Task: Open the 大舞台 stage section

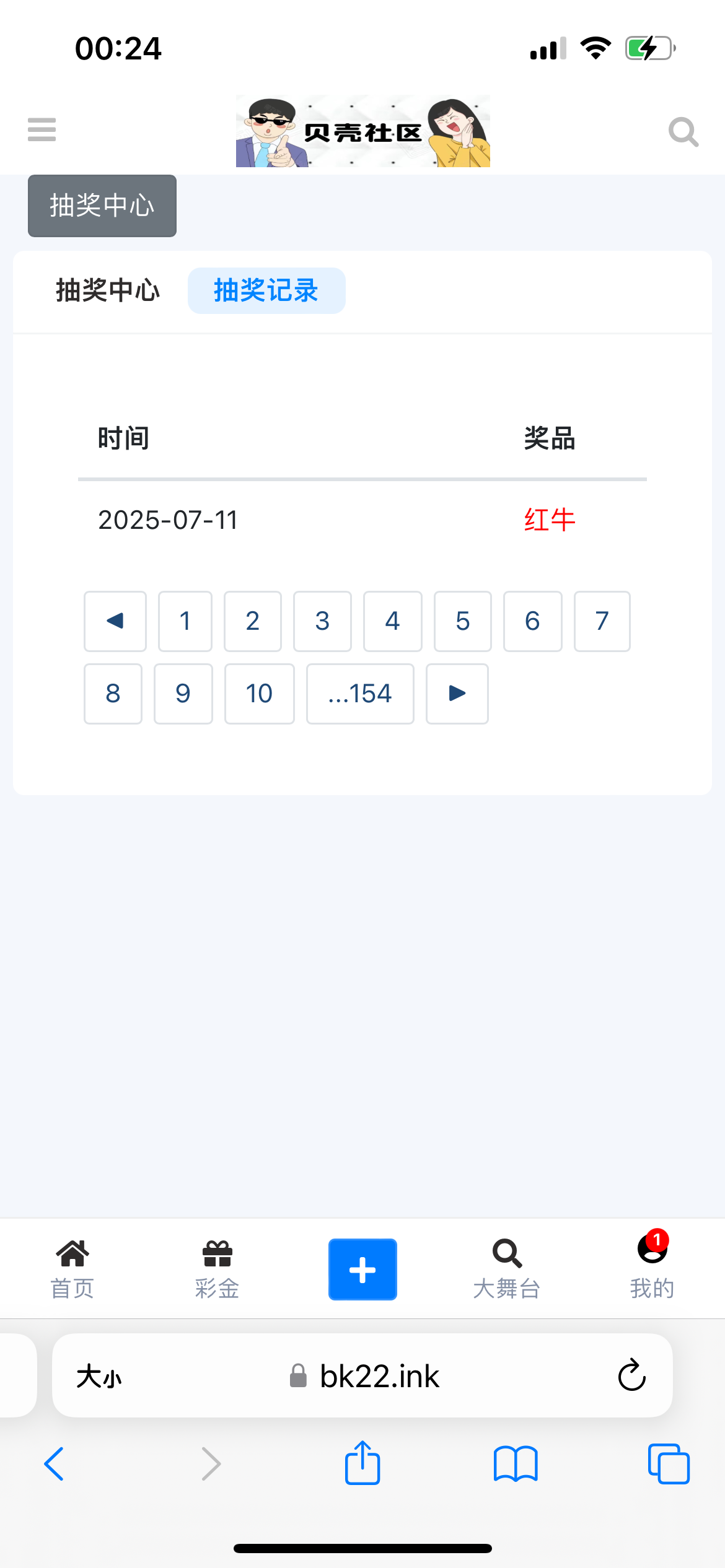Action: point(507,1266)
